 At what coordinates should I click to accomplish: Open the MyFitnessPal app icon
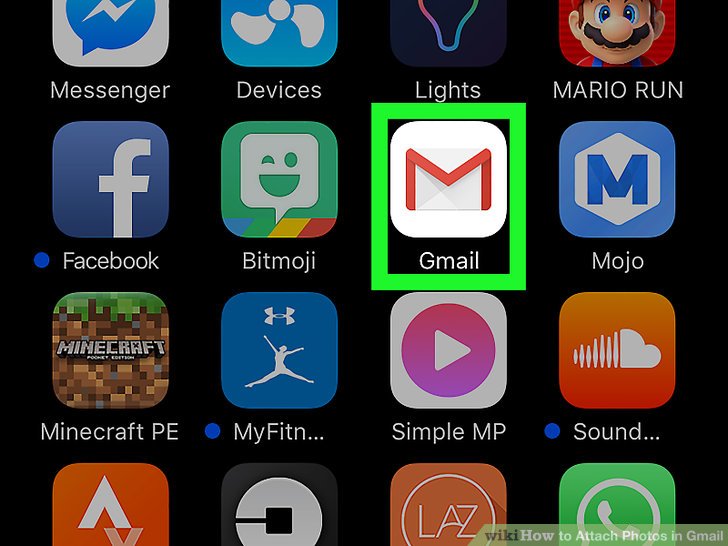279,350
